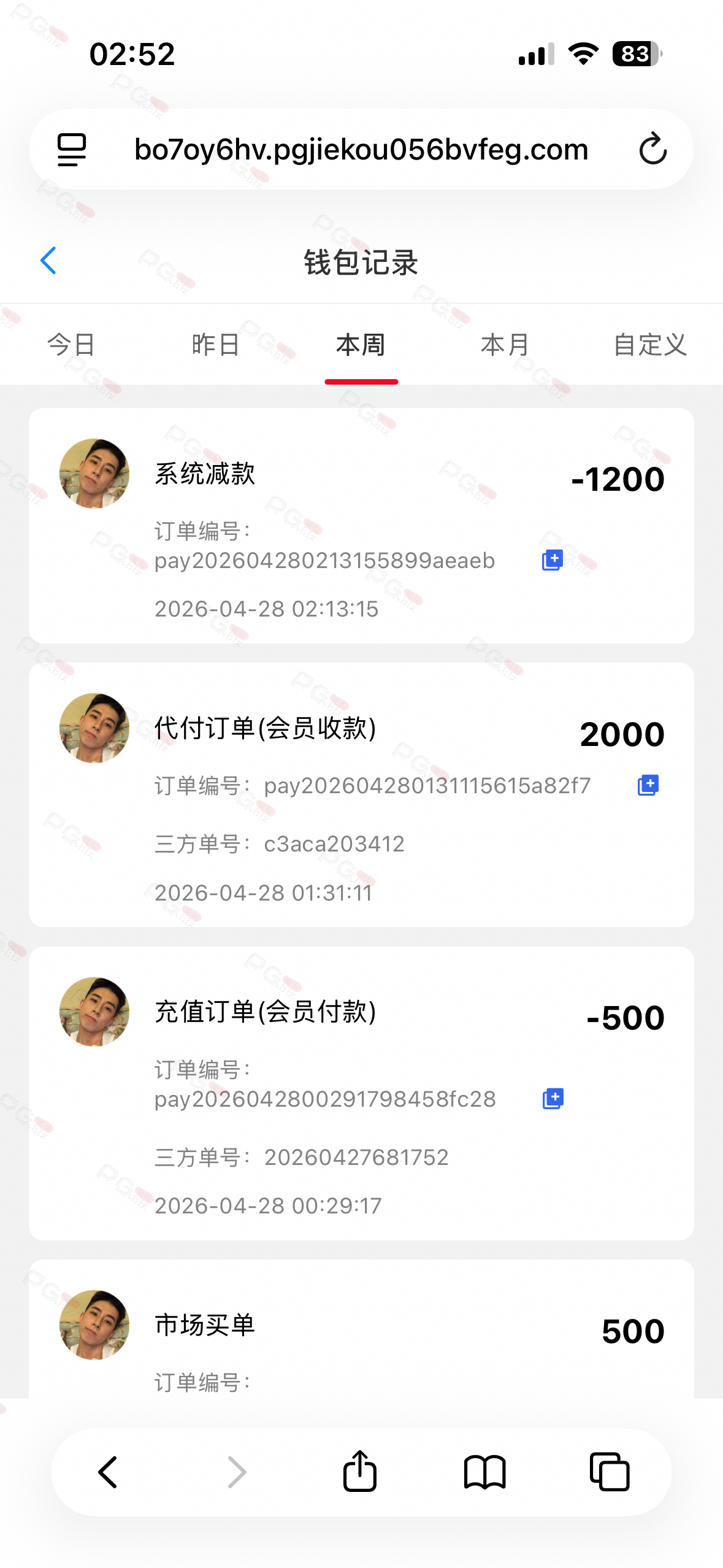This screenshot has width=723, height=1568.
Task: Reload the page in the address bar
Action: (652, 149)
